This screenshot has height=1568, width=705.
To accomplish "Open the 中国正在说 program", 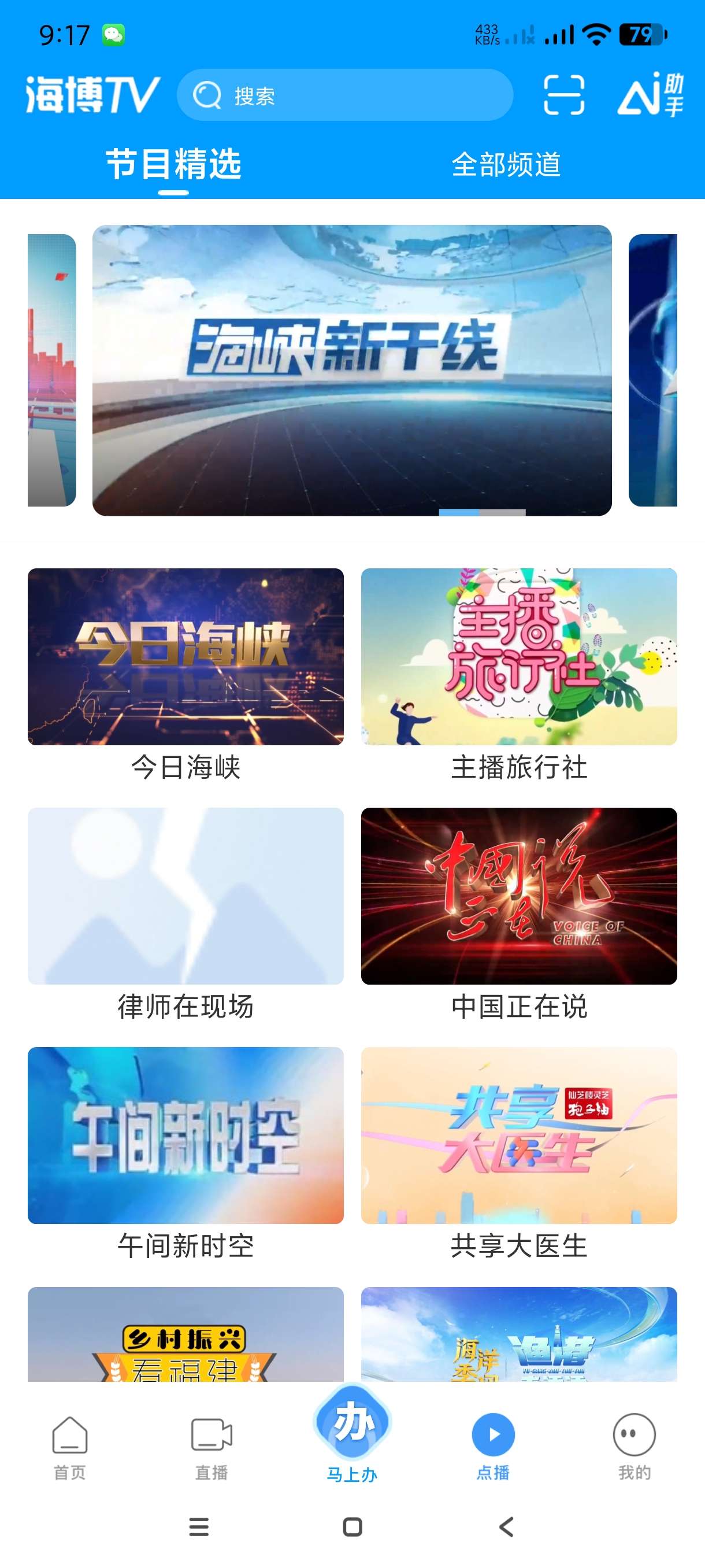I will point(518,896).
